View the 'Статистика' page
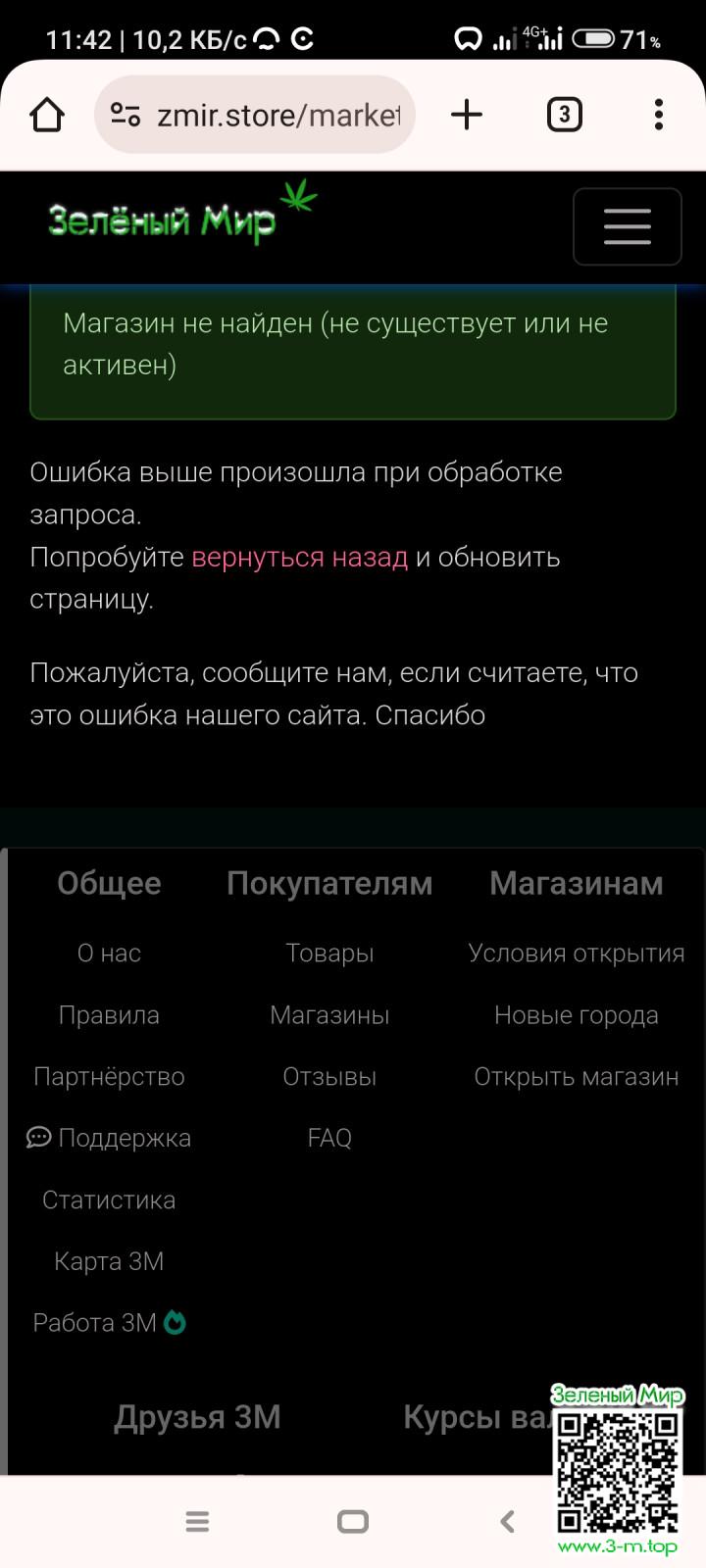706x1568 pixels. (x=109, y=1200)
